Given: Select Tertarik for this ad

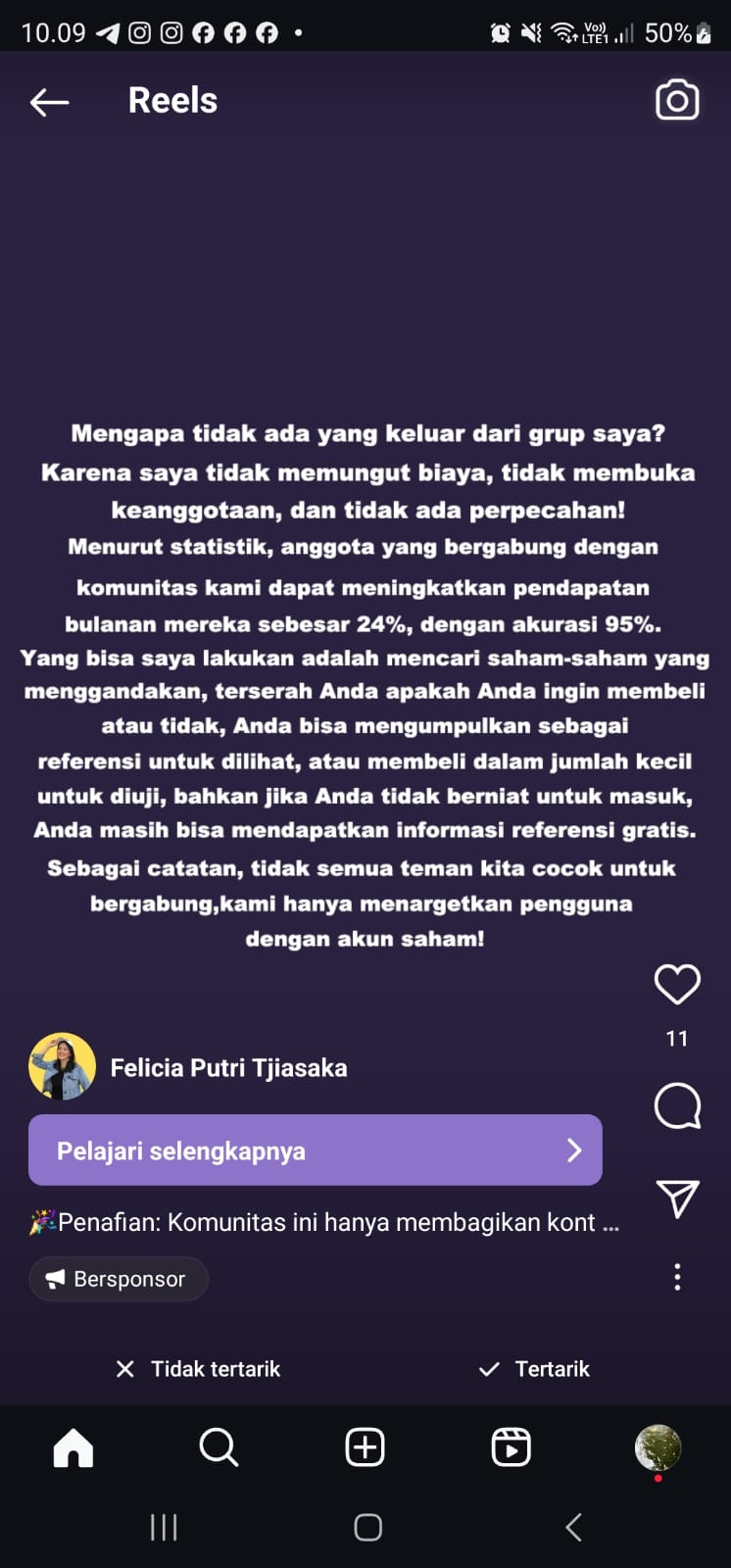Looking at the screenshot, I should 534,1369.
